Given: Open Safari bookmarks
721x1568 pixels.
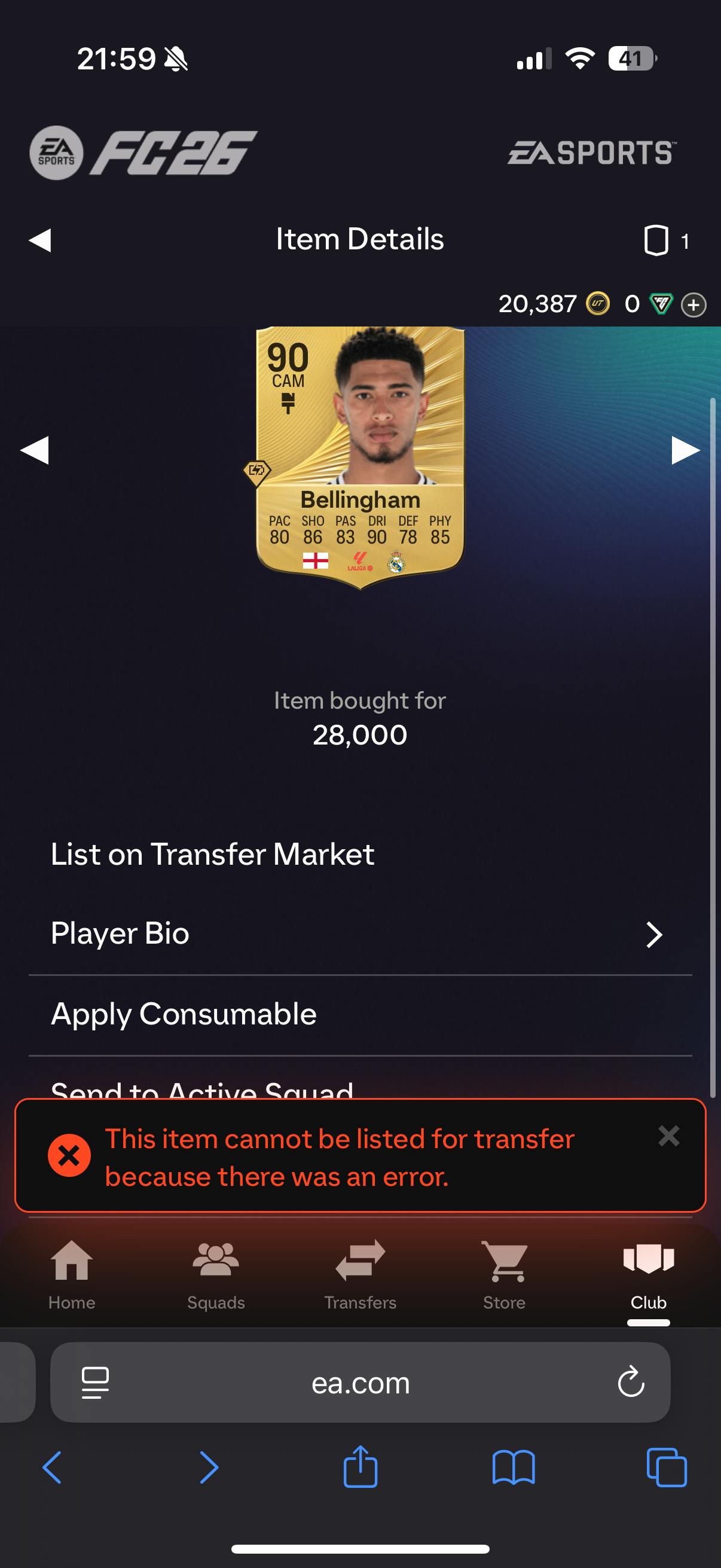Looking at the screenshot, I should (x=514, y=1467).
